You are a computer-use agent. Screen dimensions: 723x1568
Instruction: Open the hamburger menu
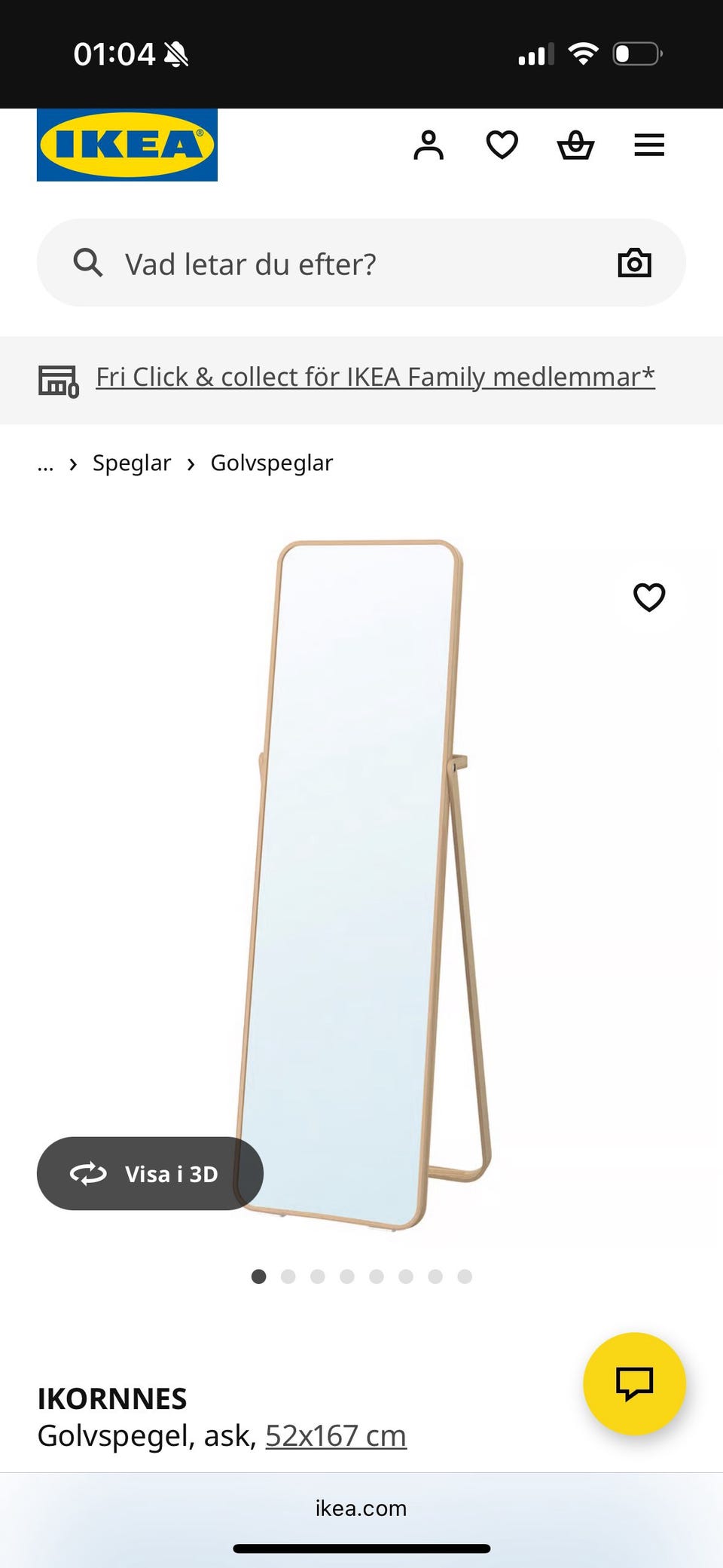click(648, 145)
